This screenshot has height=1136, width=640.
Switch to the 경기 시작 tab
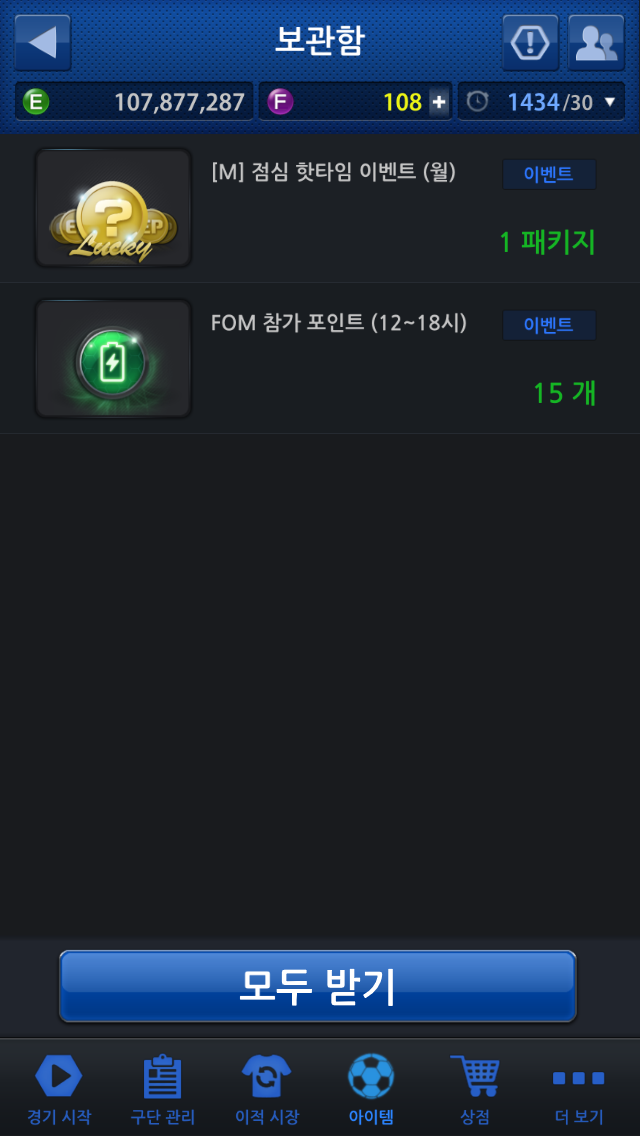pos(58,1090)
